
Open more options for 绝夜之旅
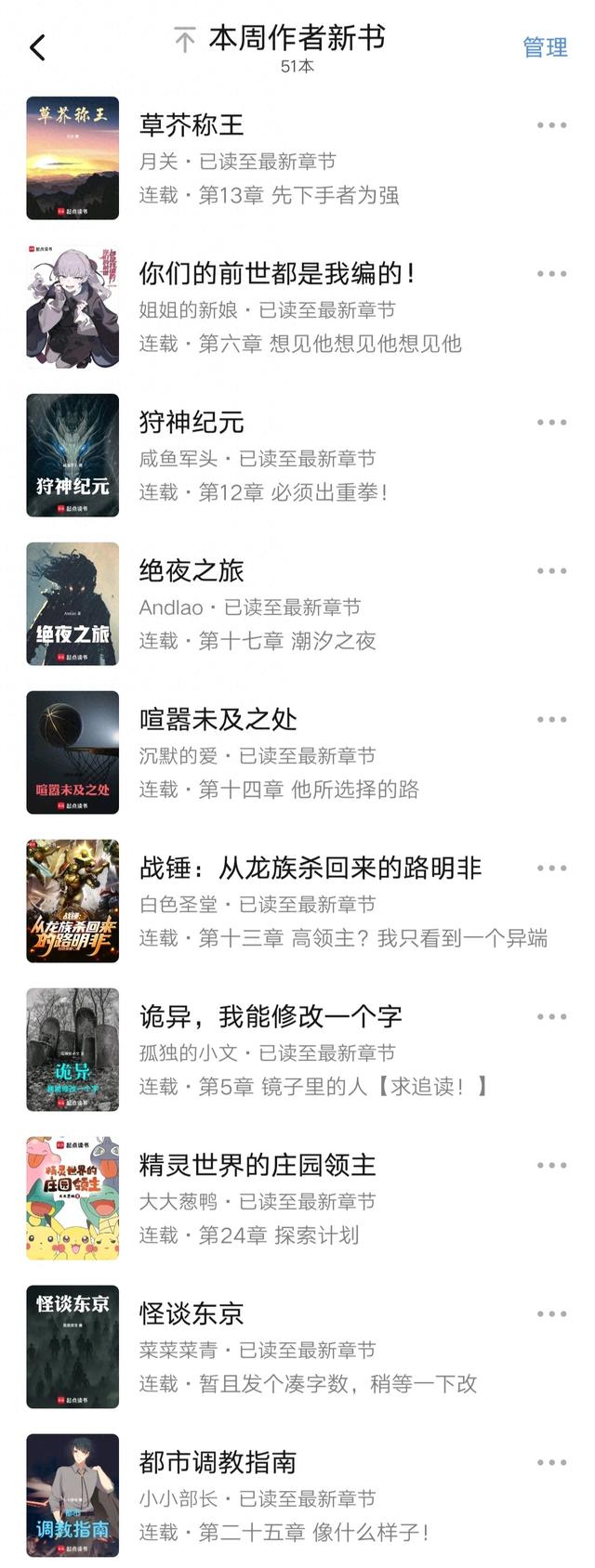tap(551, 570)
